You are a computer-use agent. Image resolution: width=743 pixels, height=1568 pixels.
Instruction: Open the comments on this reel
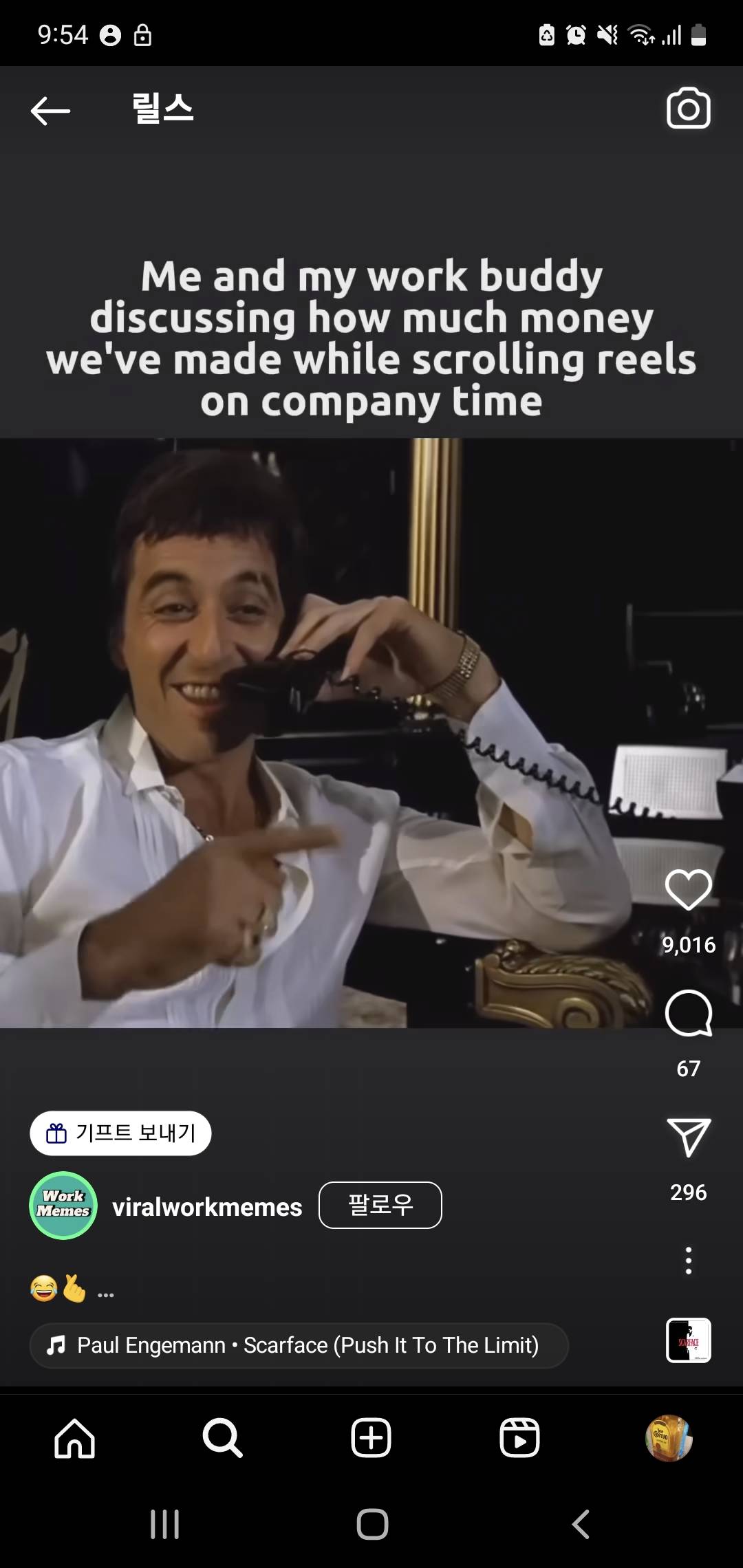tap(688, 1013)
